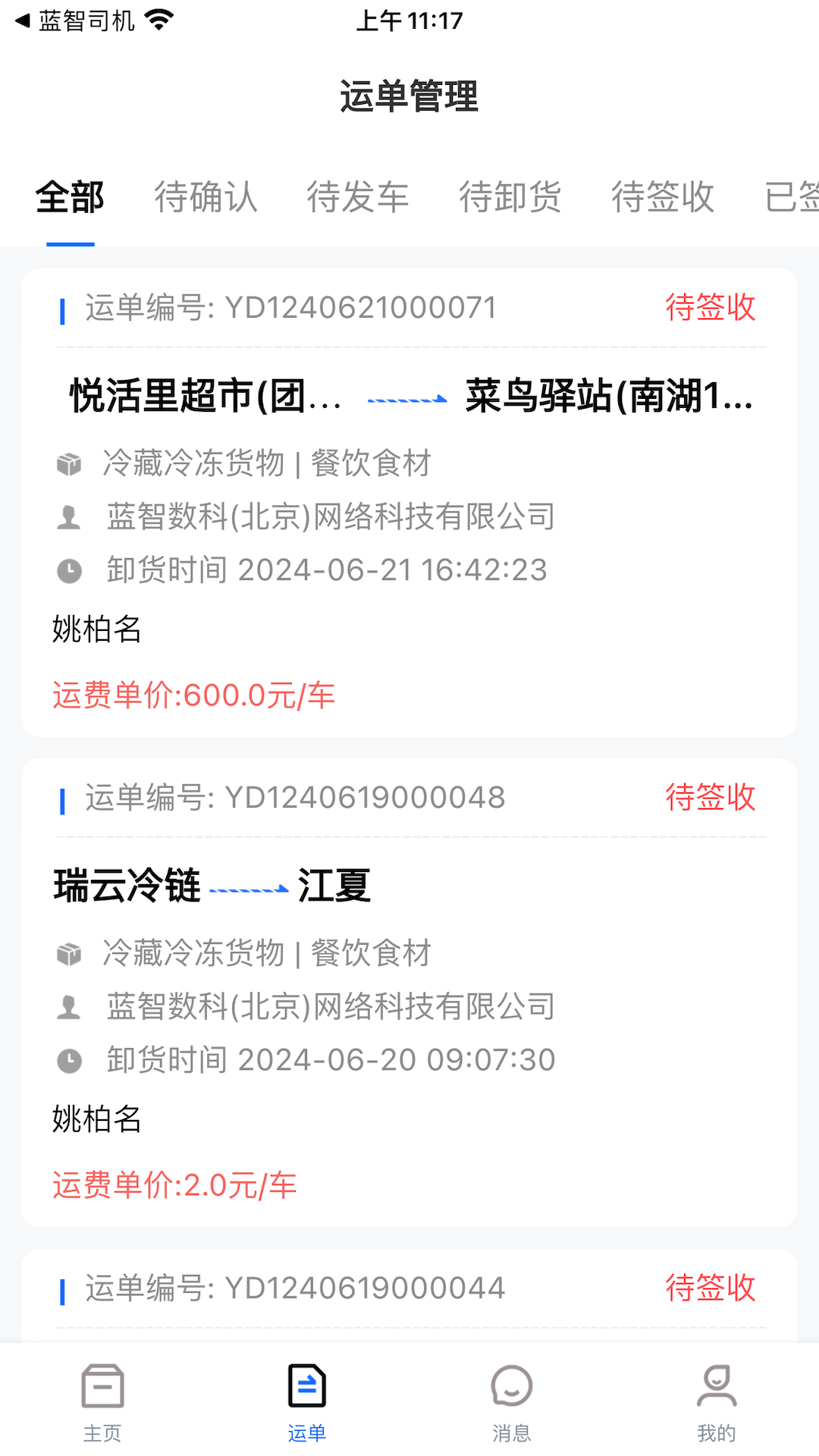Click the freight price 600.0元/车 text
The width and height of the screenshot is (819, 1456).
195,692
